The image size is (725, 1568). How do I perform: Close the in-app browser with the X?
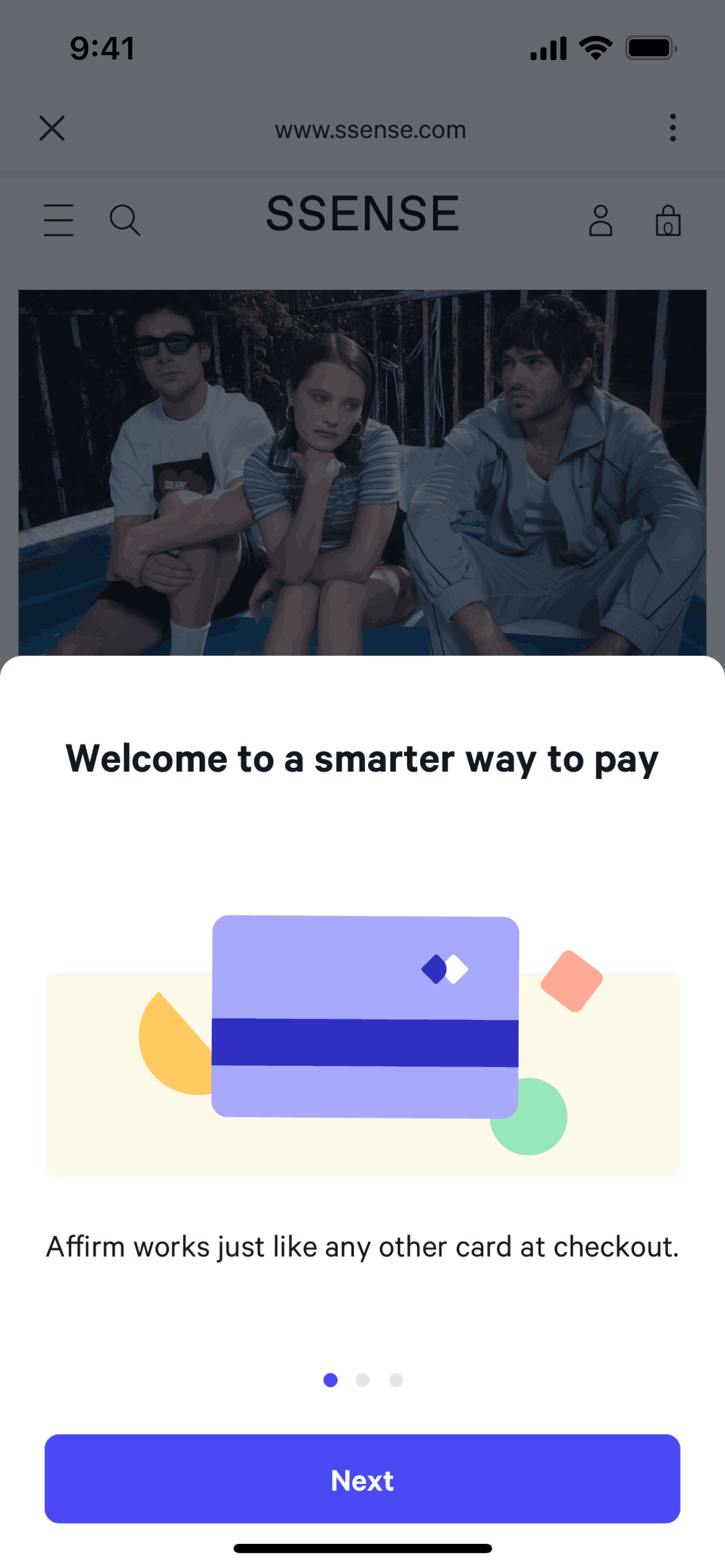pos(52,128)
